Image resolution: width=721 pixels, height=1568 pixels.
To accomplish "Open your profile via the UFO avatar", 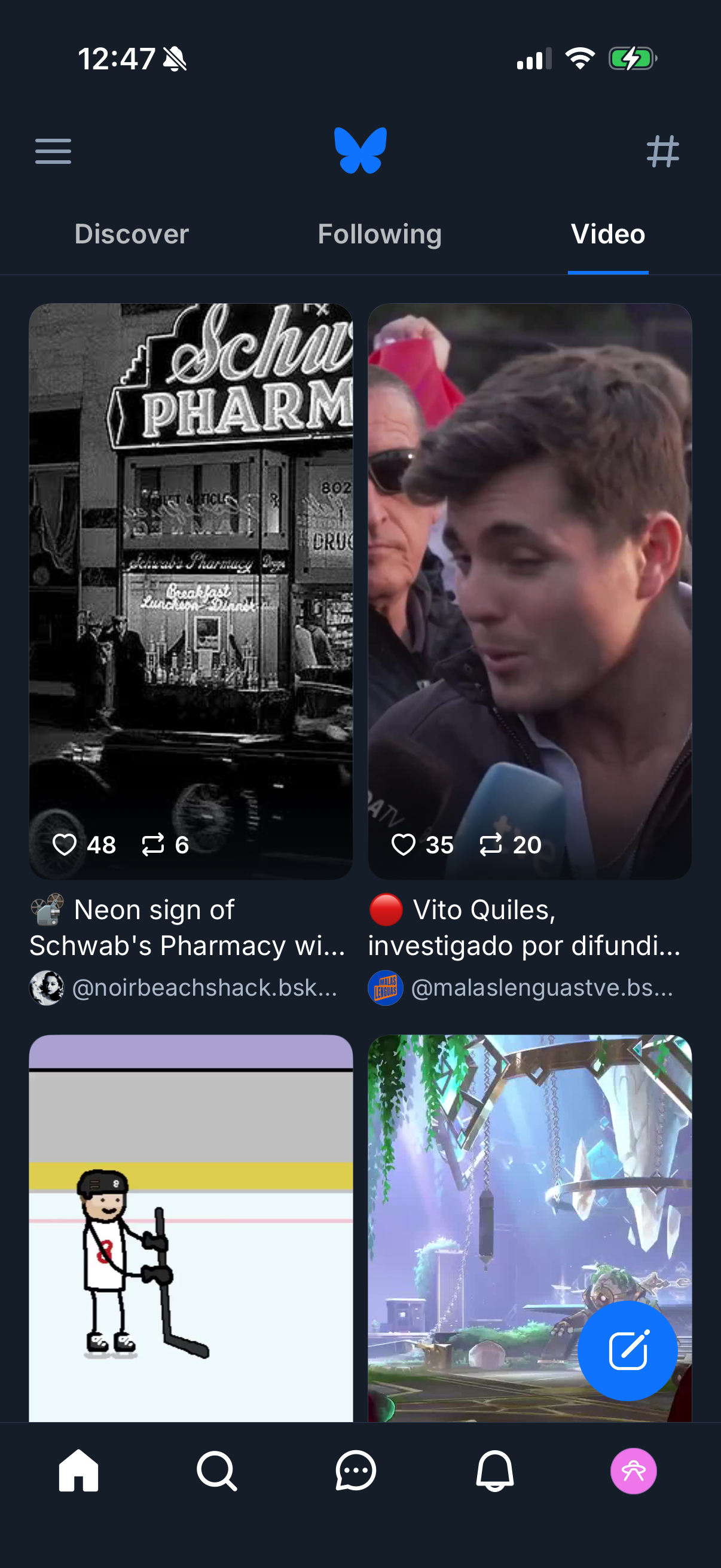I will 633,1471.
